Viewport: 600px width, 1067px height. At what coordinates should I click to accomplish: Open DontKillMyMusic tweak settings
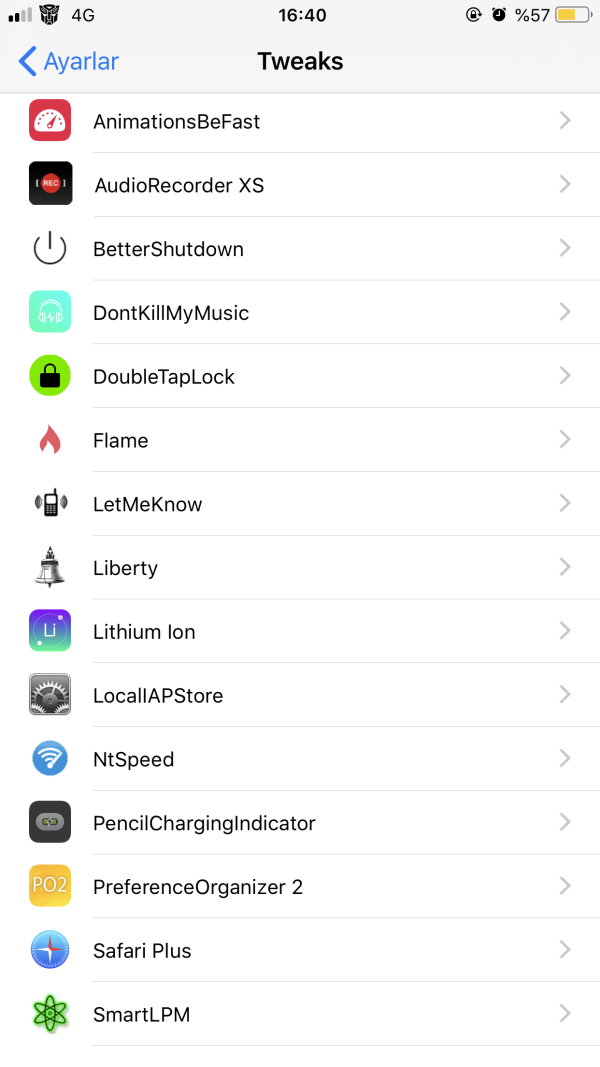pos(300,313)
